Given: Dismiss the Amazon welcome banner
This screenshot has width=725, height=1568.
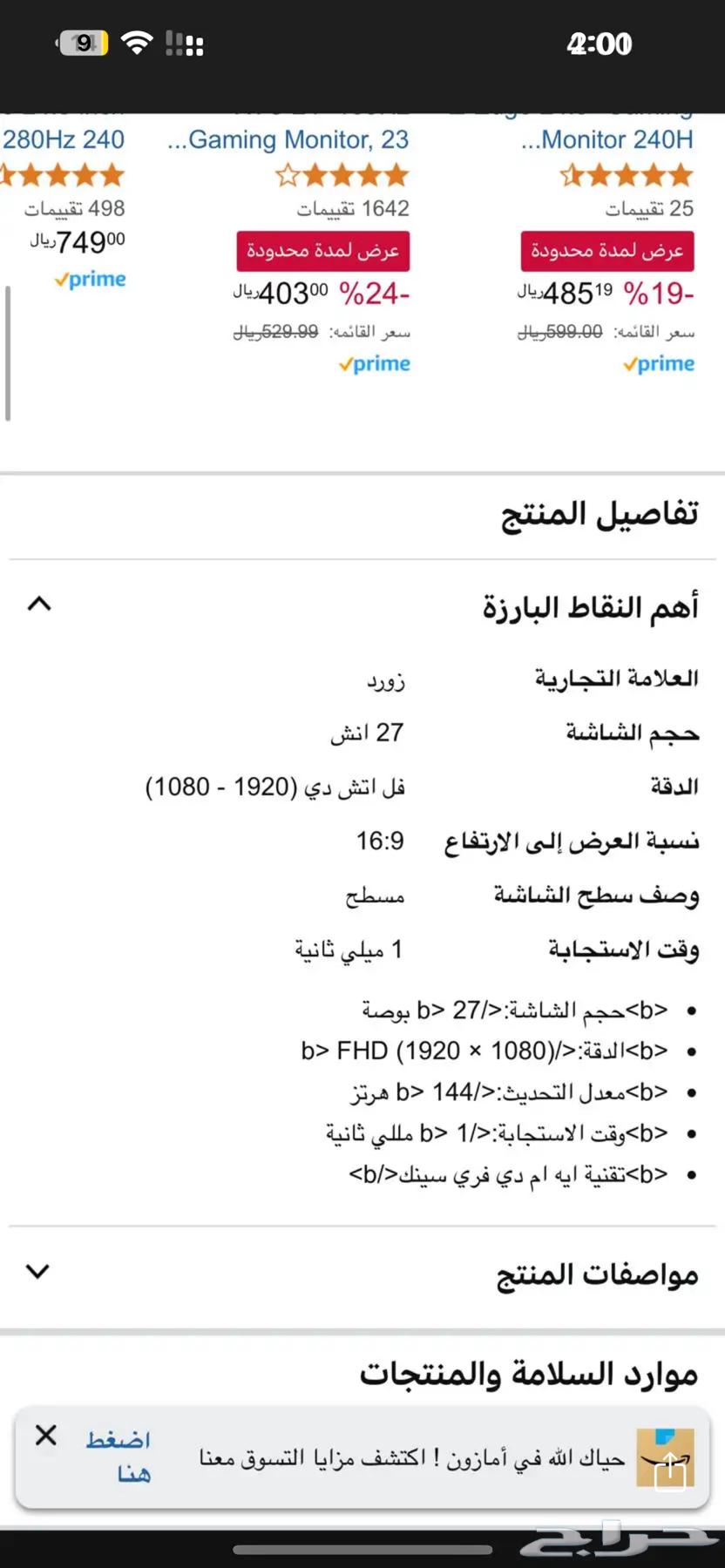Looking at the screenshot, I should tap(46, 1435).
